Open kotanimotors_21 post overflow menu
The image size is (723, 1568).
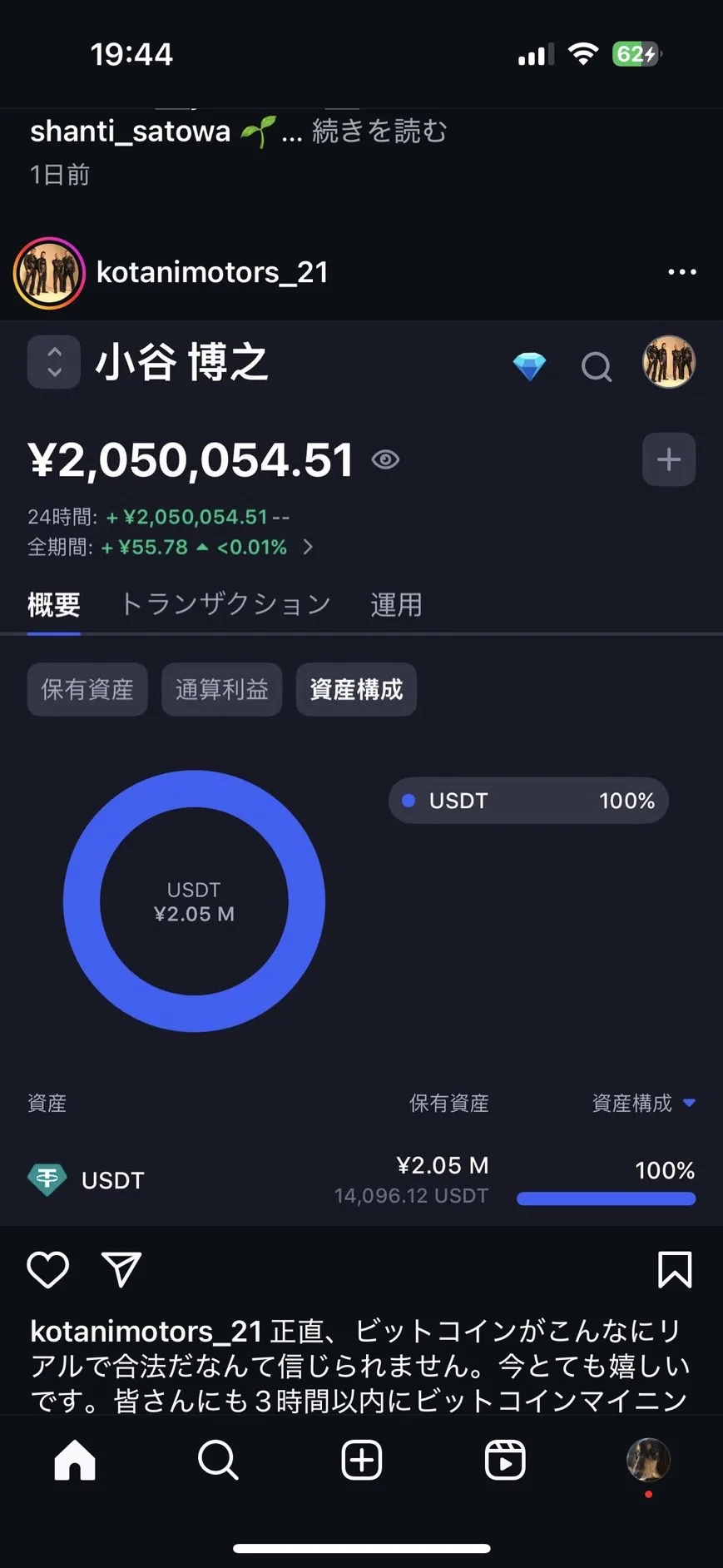coord(681,272)
